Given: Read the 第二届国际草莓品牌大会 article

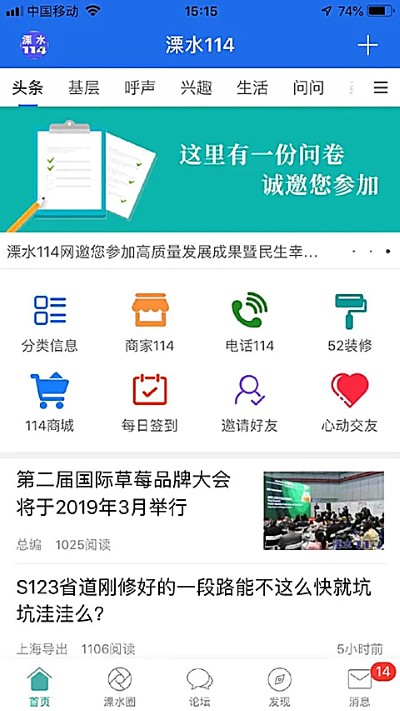Looking at the screenshot, I should pos(200,511).
